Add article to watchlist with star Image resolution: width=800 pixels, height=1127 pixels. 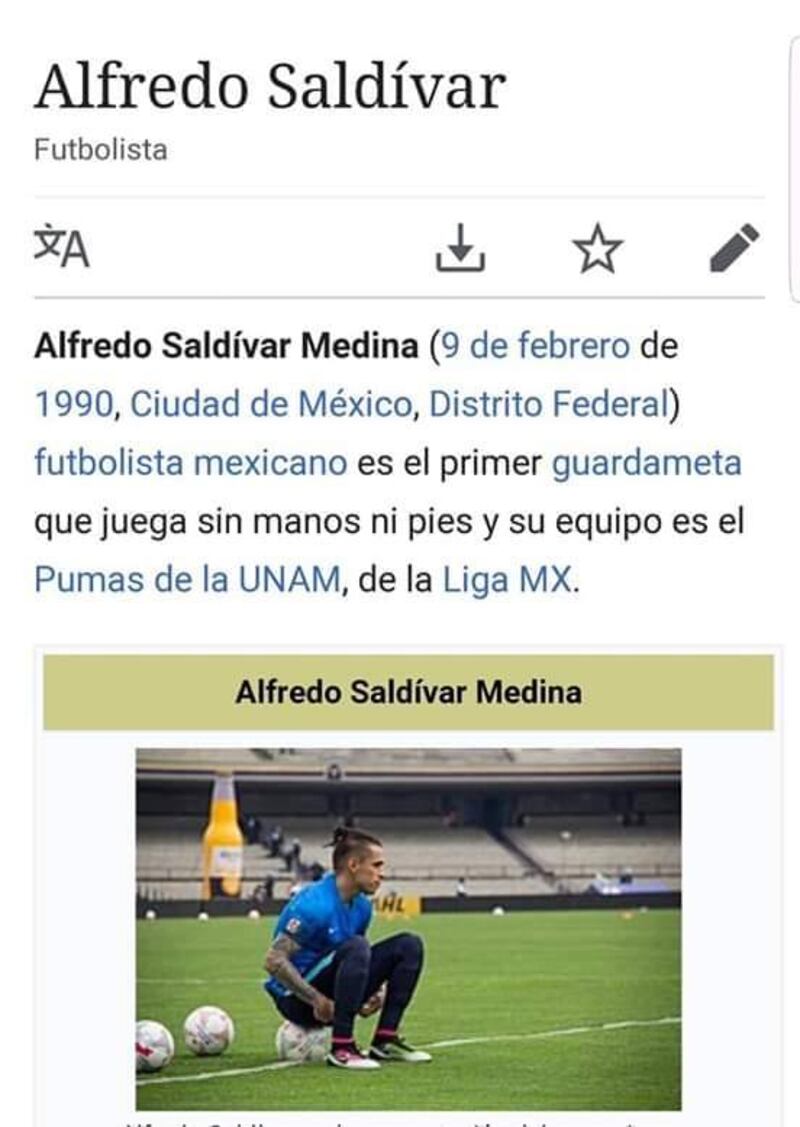[598, 248]
